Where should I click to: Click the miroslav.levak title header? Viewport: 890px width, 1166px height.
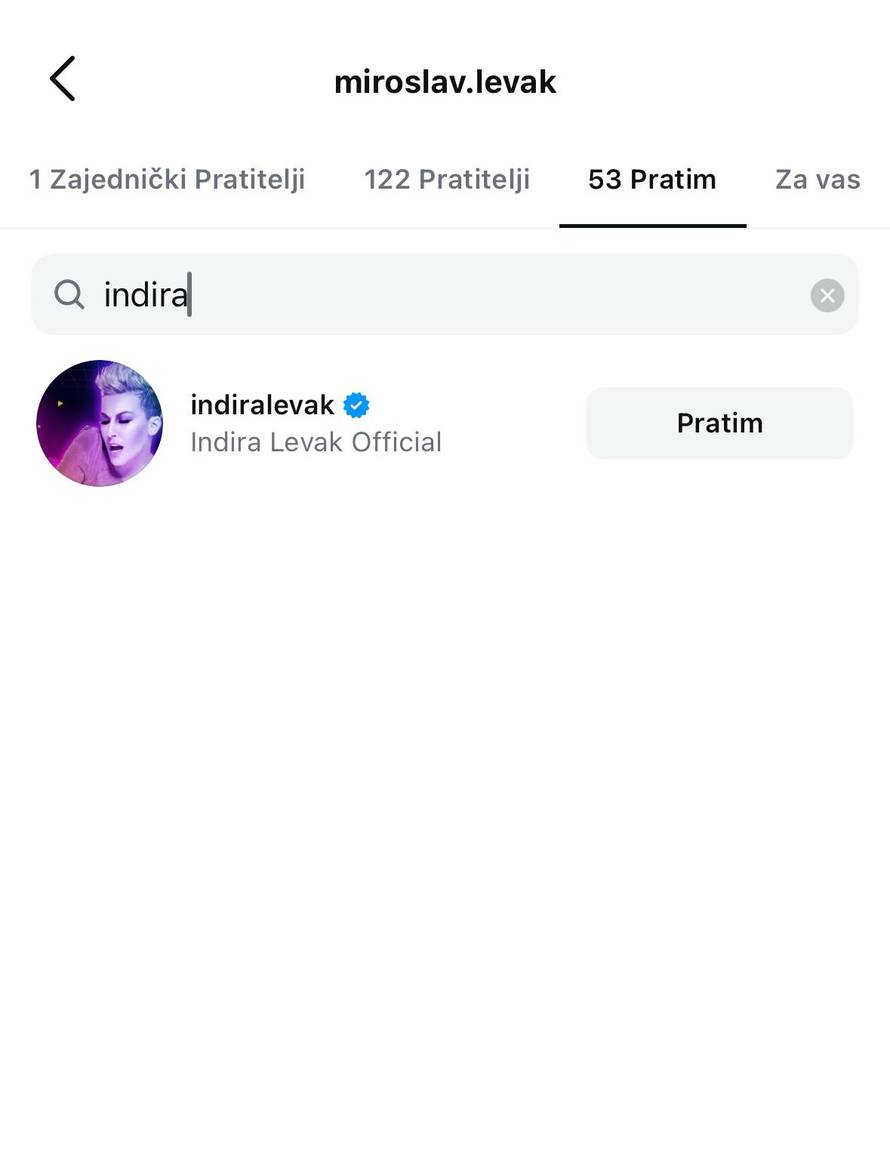click(445, 81)
